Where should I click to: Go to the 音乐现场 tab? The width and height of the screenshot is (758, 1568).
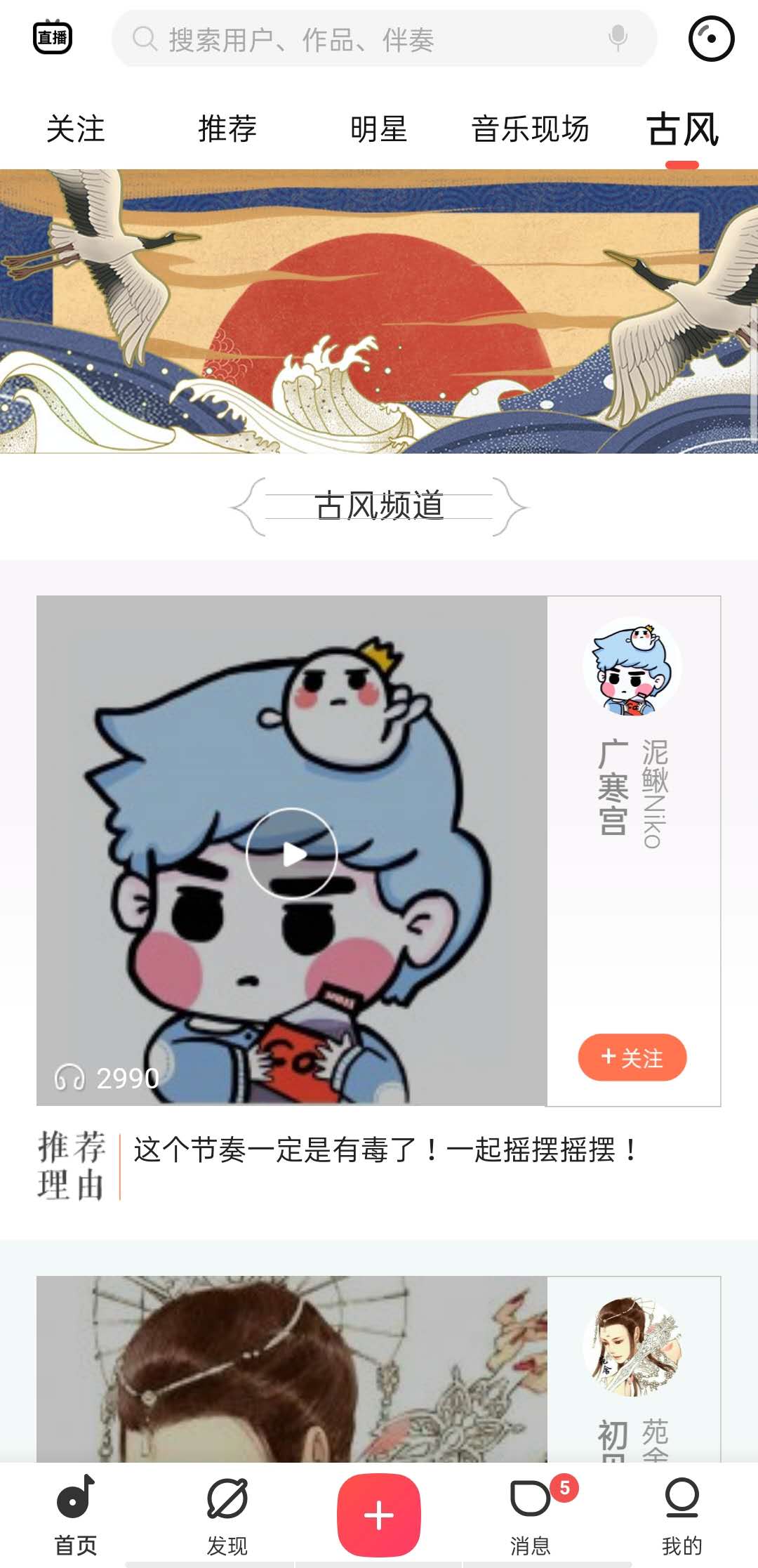point(531,130)
